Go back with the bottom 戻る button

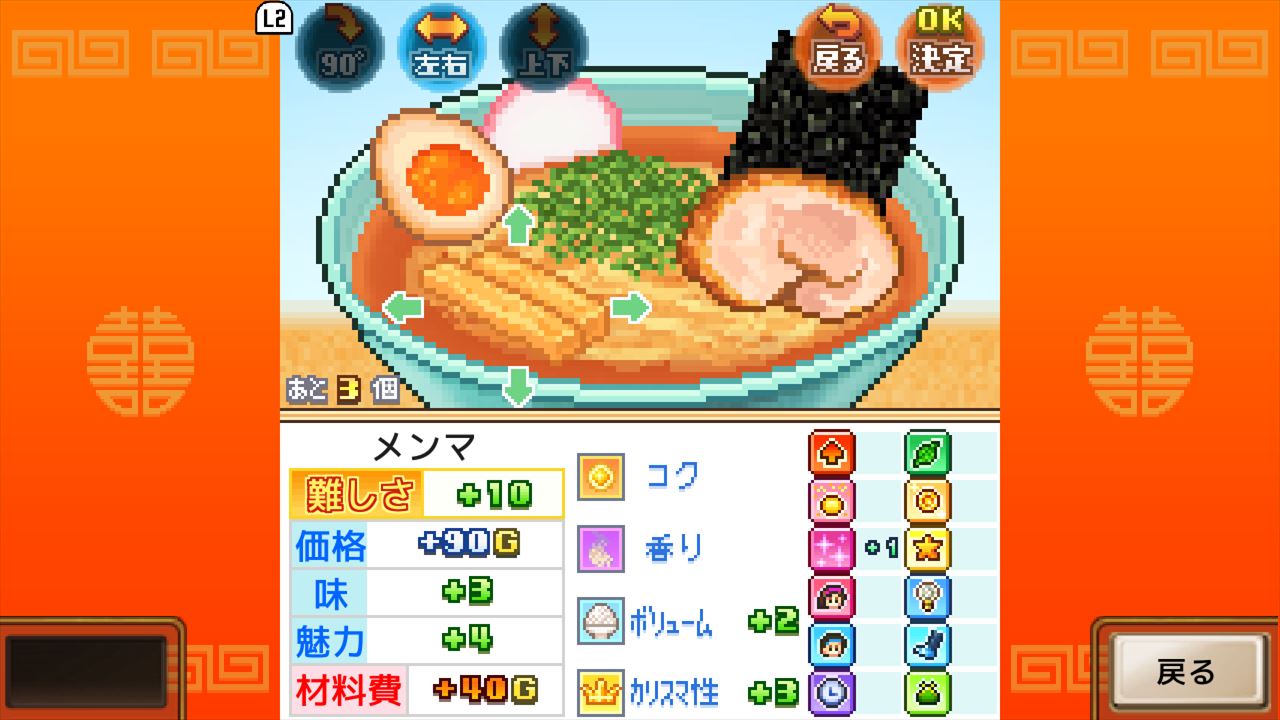[x=1186, y=671]
